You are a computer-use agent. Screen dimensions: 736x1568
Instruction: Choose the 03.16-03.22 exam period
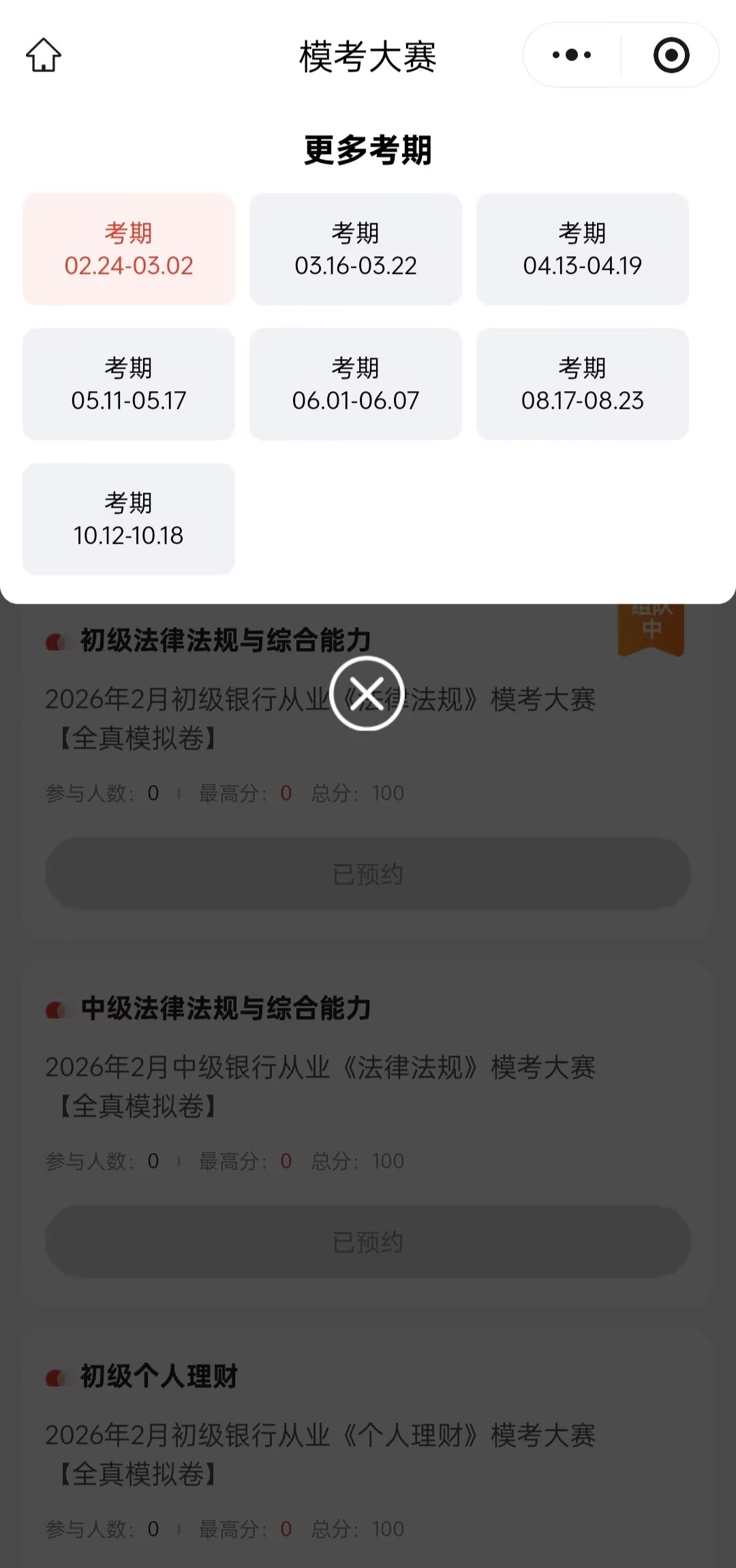click(356, 249)
